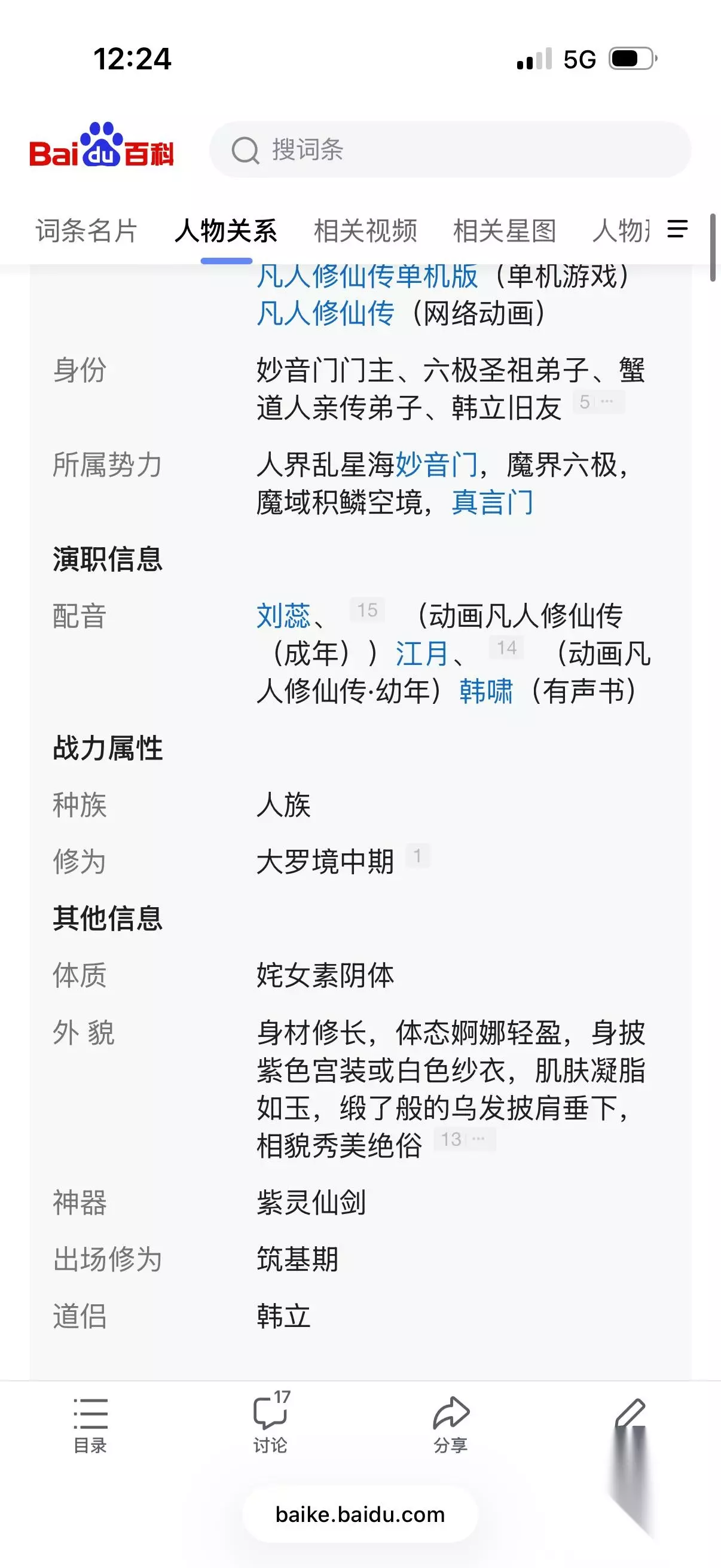
Task: Open the tab list menu icon
Action: 677,230
